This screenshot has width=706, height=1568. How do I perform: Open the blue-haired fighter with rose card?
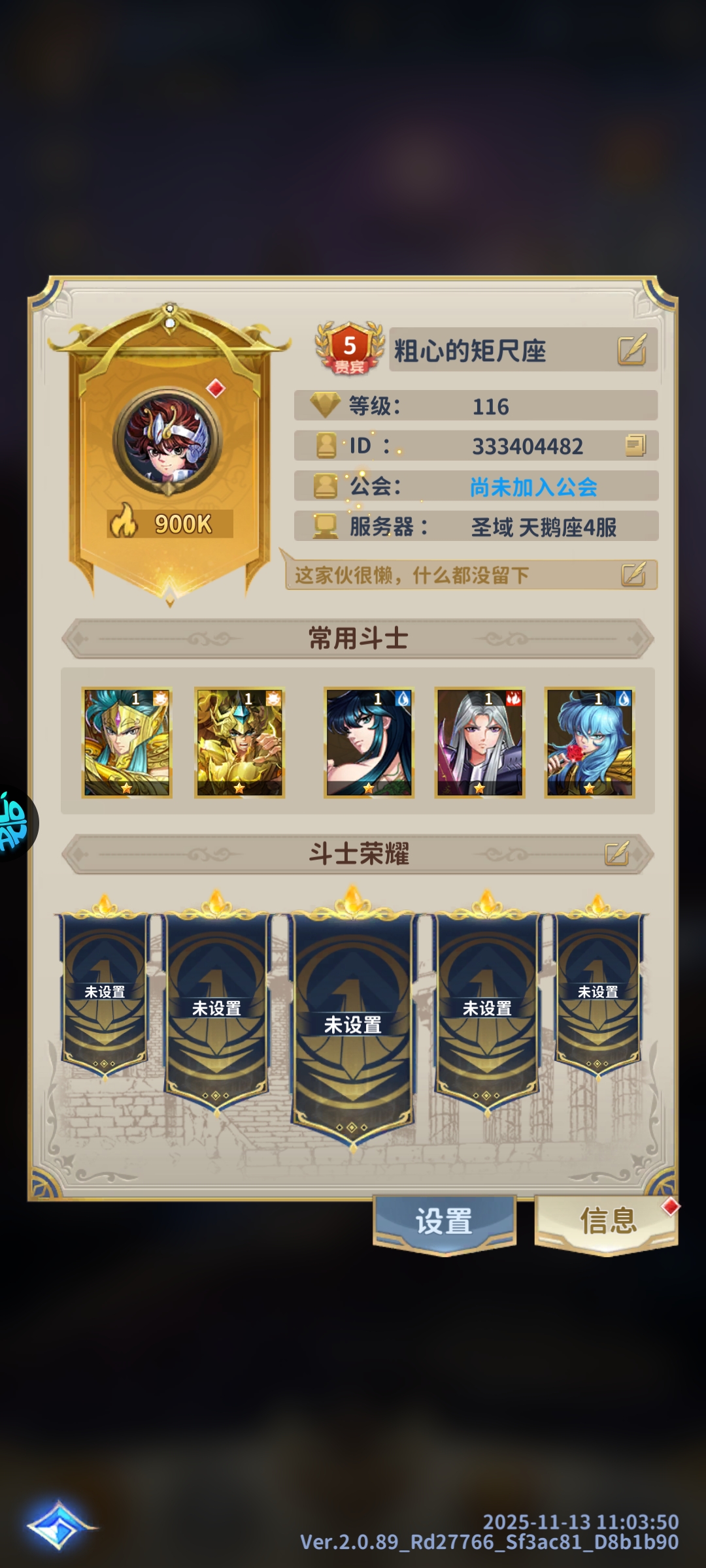tap(590, 742)
